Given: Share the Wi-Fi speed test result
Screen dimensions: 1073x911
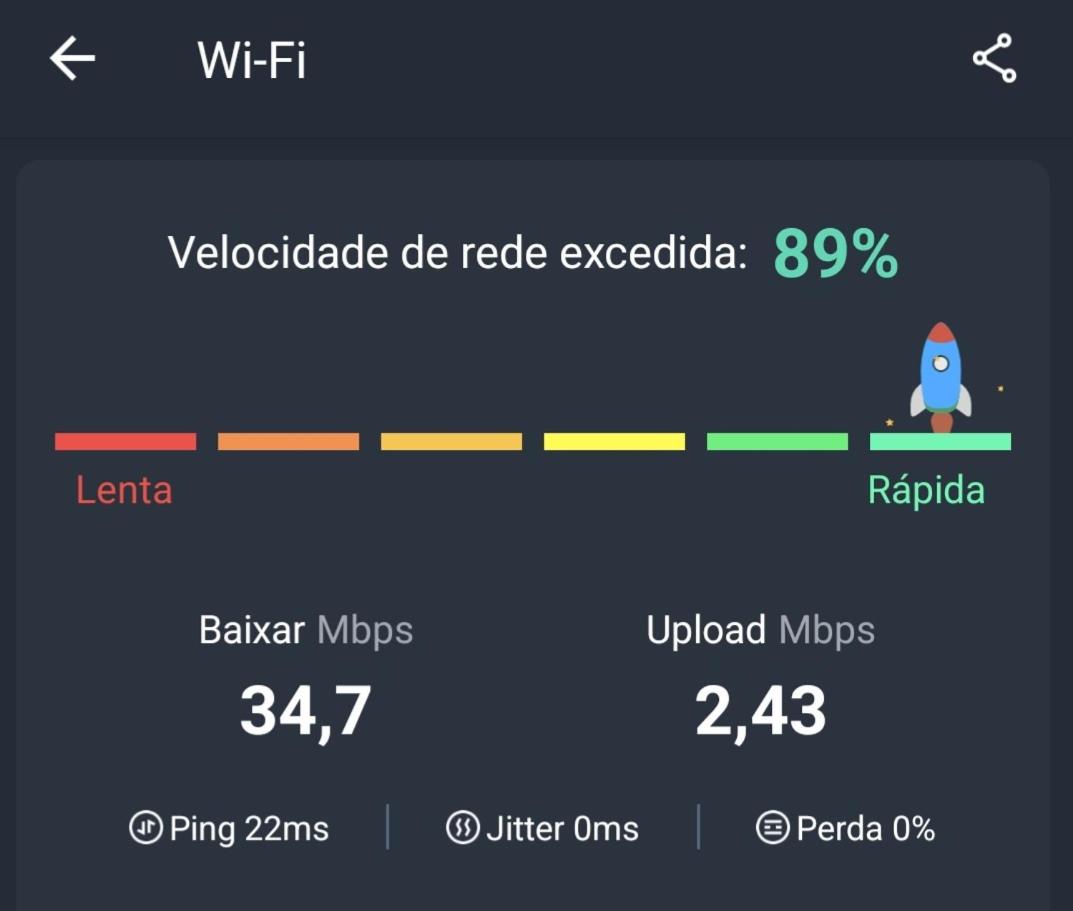Looking at the screenshot, I should coord(994,59).
